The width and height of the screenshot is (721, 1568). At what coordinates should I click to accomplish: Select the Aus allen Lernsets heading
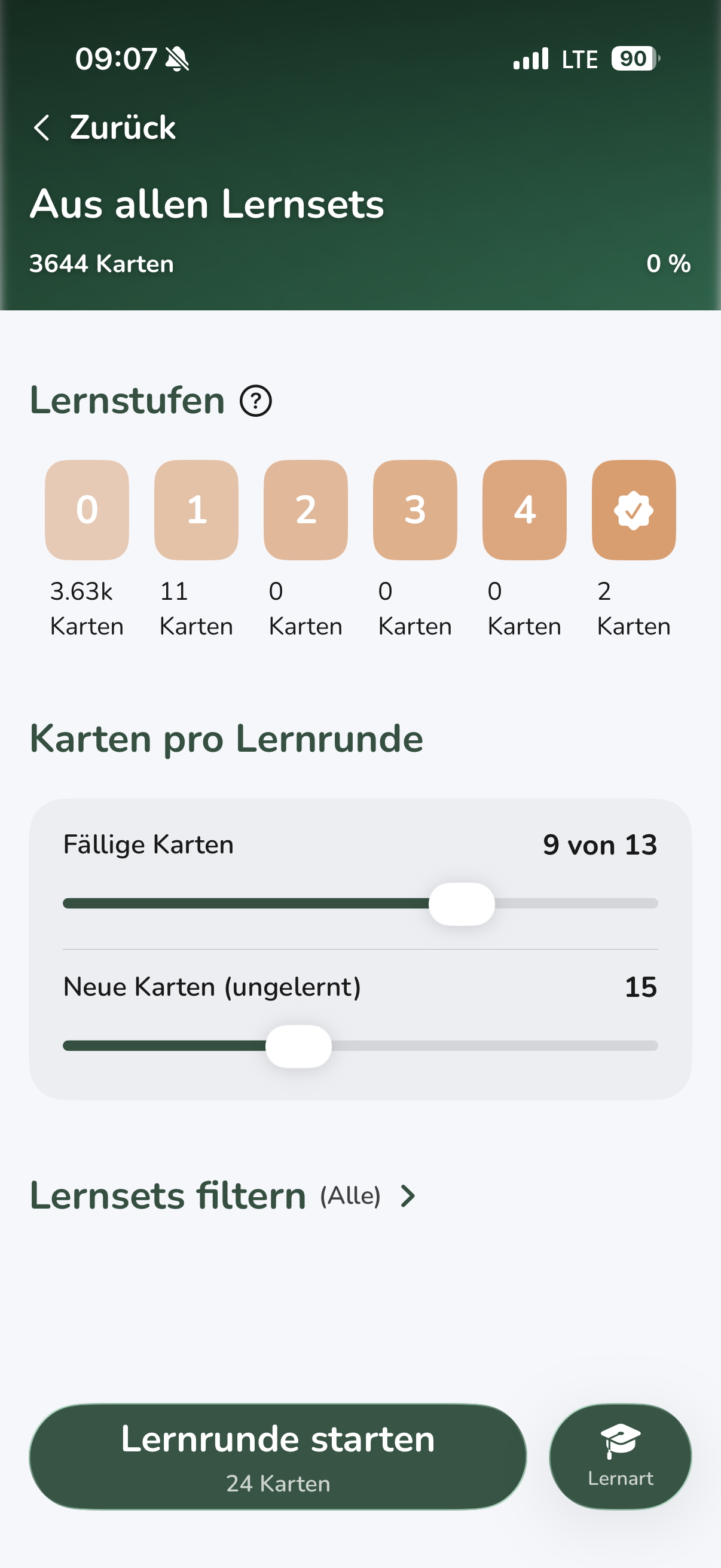click(x=207, y=204)
